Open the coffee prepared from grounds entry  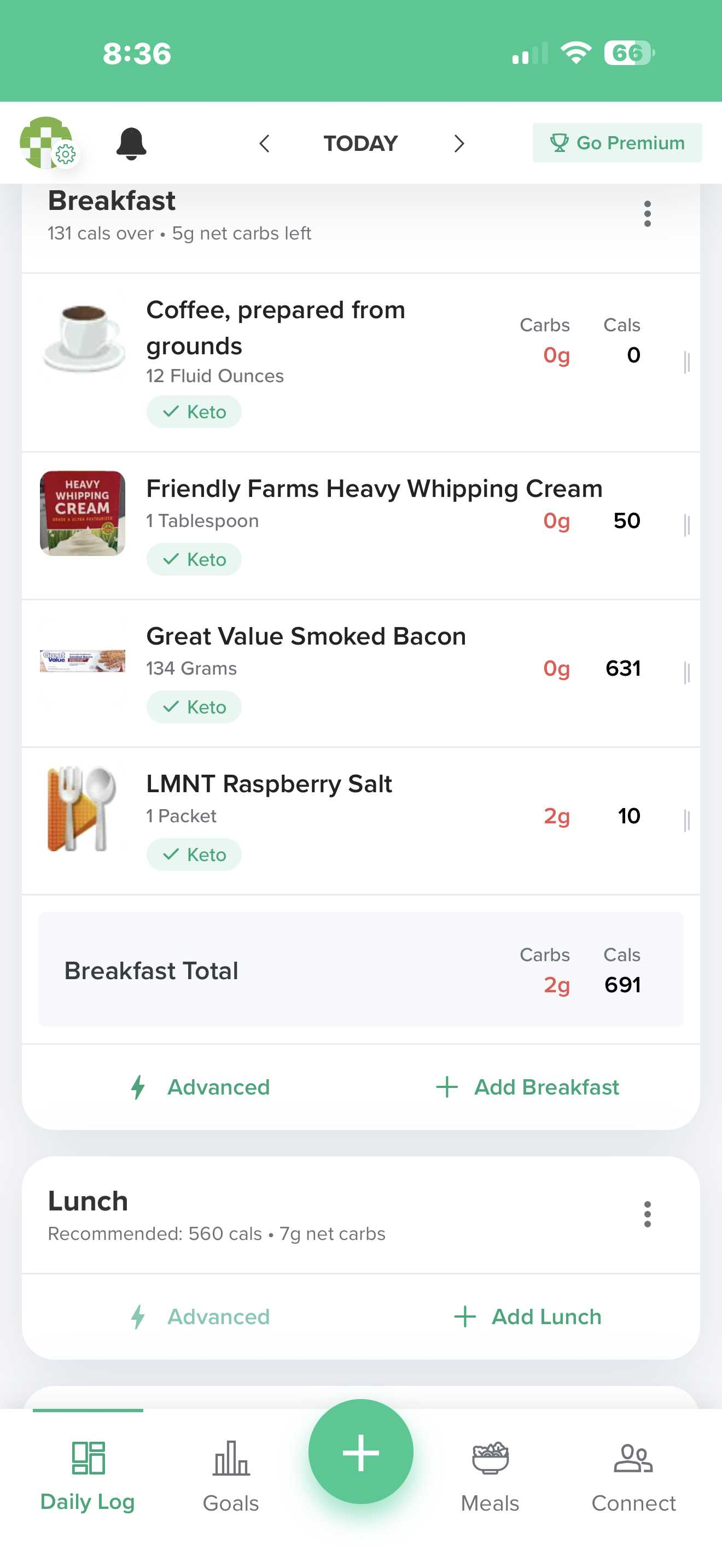275,328
